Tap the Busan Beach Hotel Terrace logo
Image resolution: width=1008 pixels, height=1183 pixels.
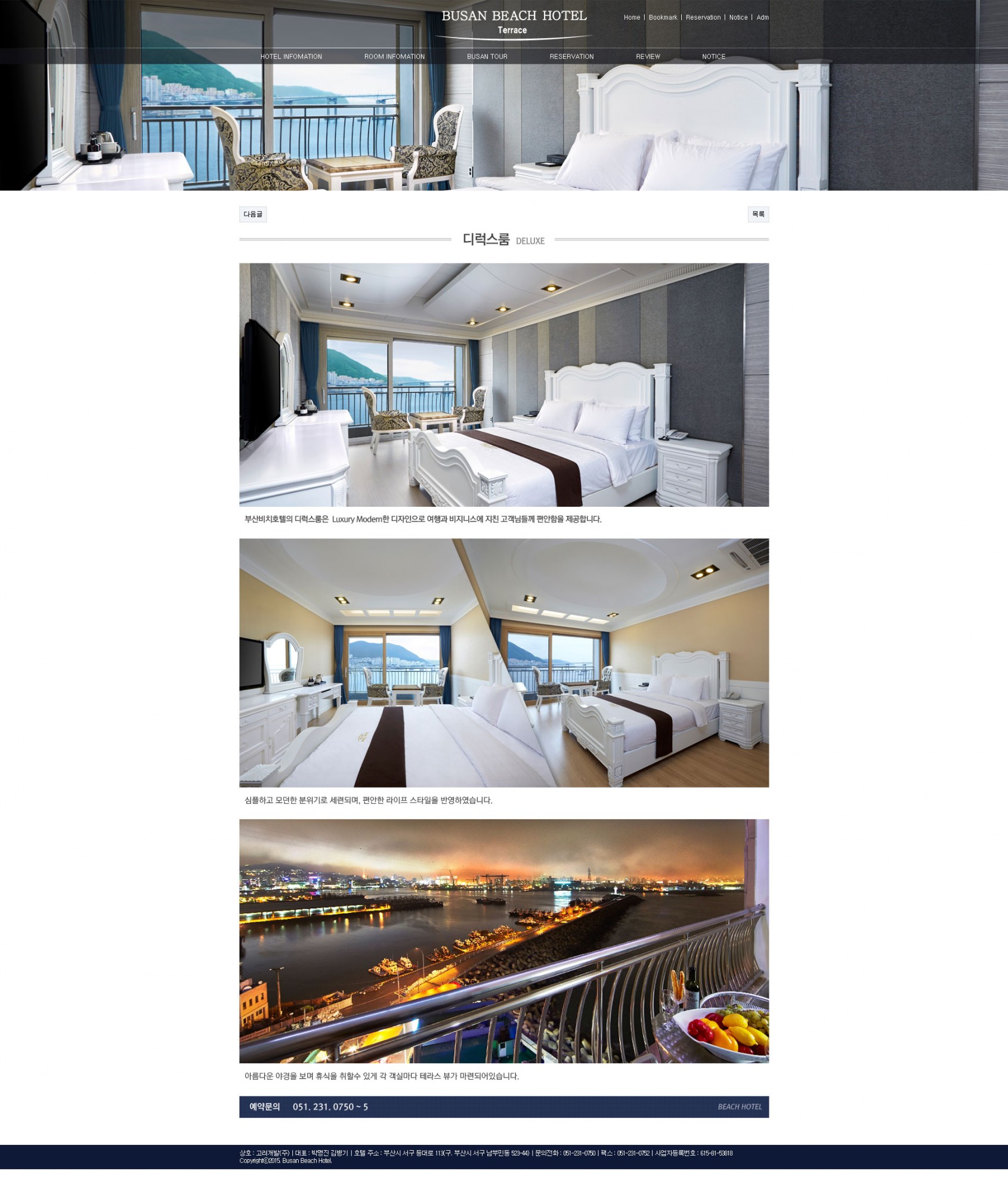pos(514,23)
